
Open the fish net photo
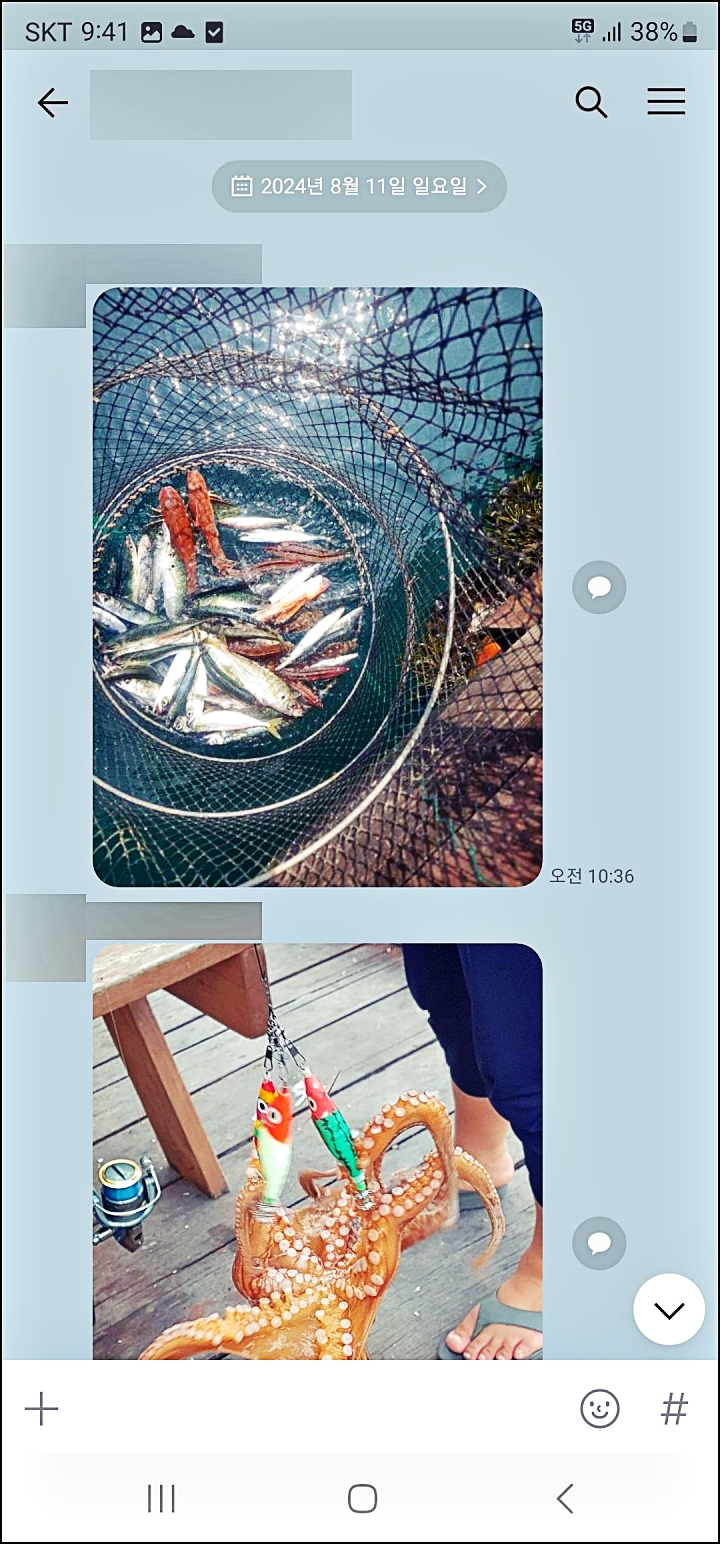[x=317, y=587]
